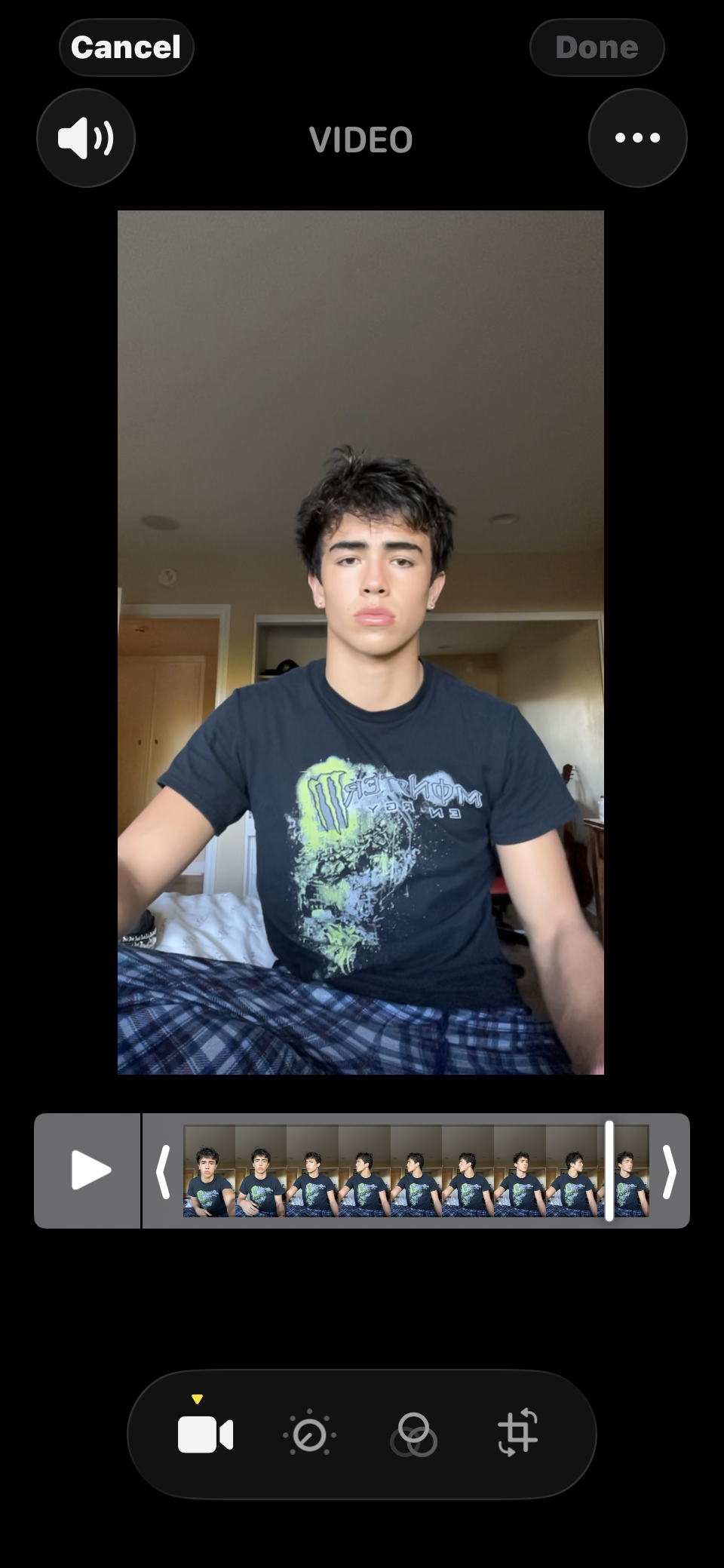Open the crop and rotate tool
Viewport: 724px width, 1568px height.
click(518, 1432)
